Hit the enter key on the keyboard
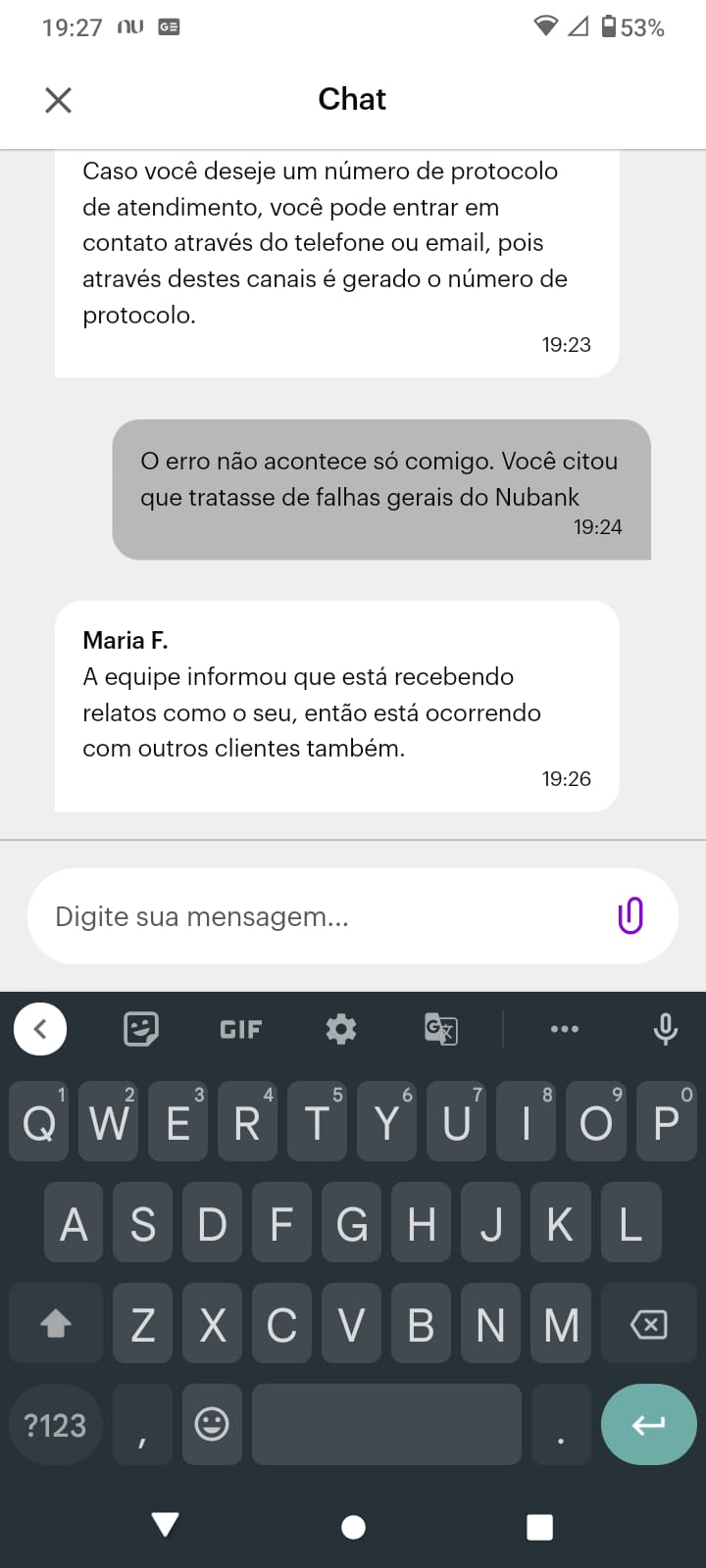The image size is (706, 1568). click(648, 1425)
